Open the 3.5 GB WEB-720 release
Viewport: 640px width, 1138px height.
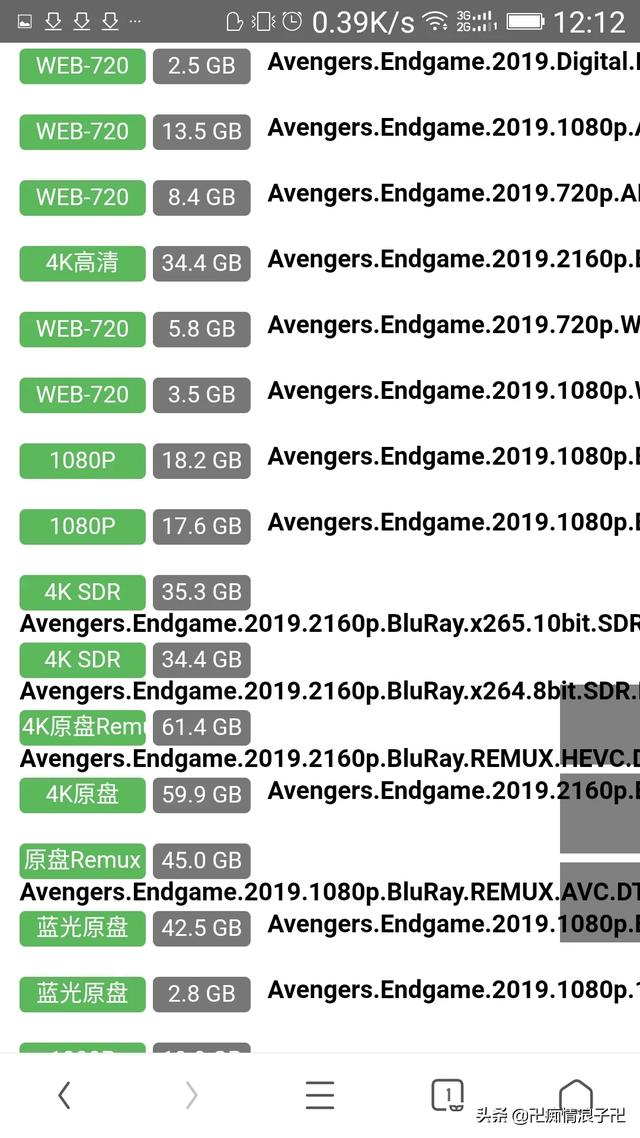452,391
